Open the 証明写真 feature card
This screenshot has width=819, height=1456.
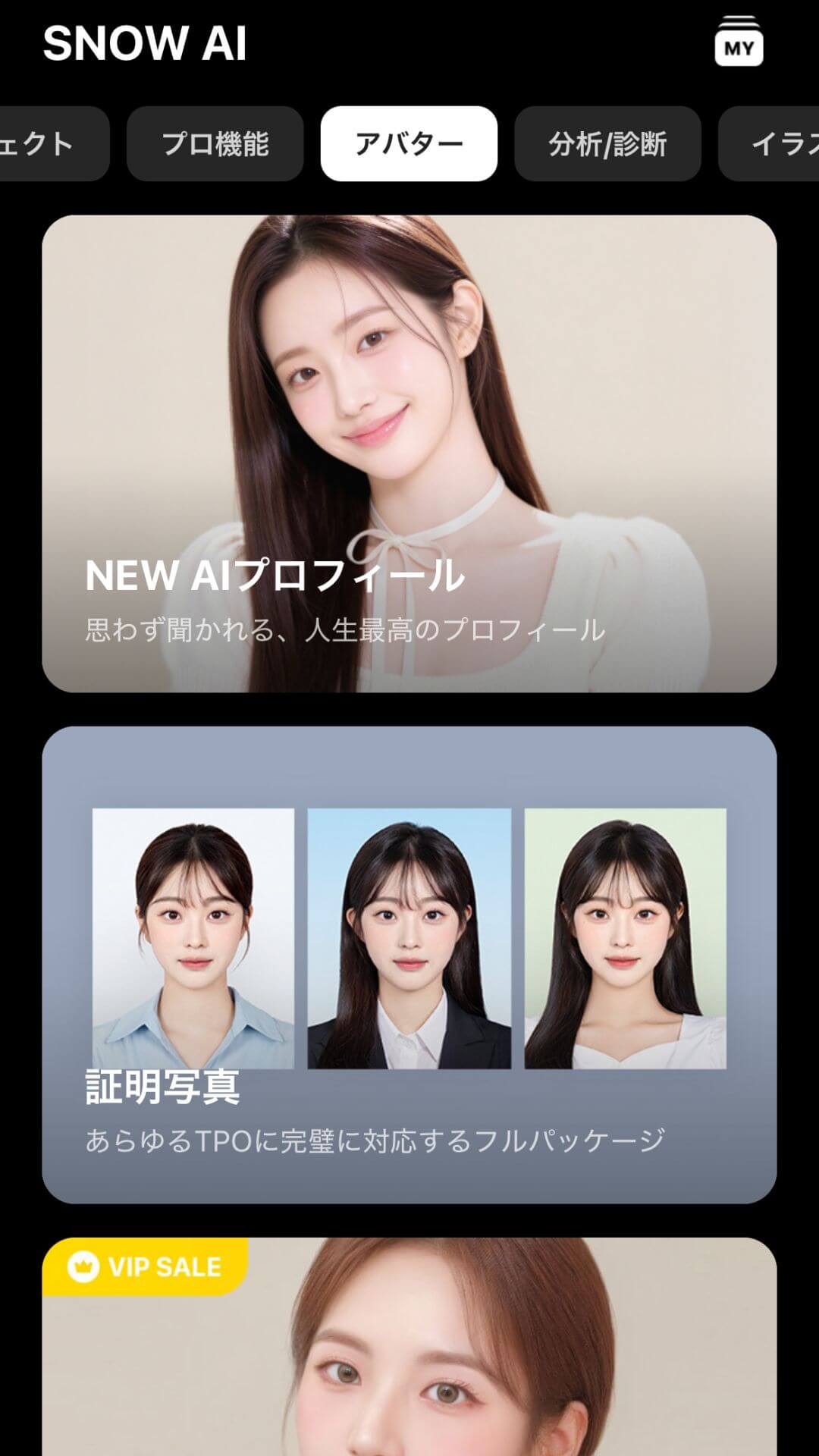coord(409,971)
